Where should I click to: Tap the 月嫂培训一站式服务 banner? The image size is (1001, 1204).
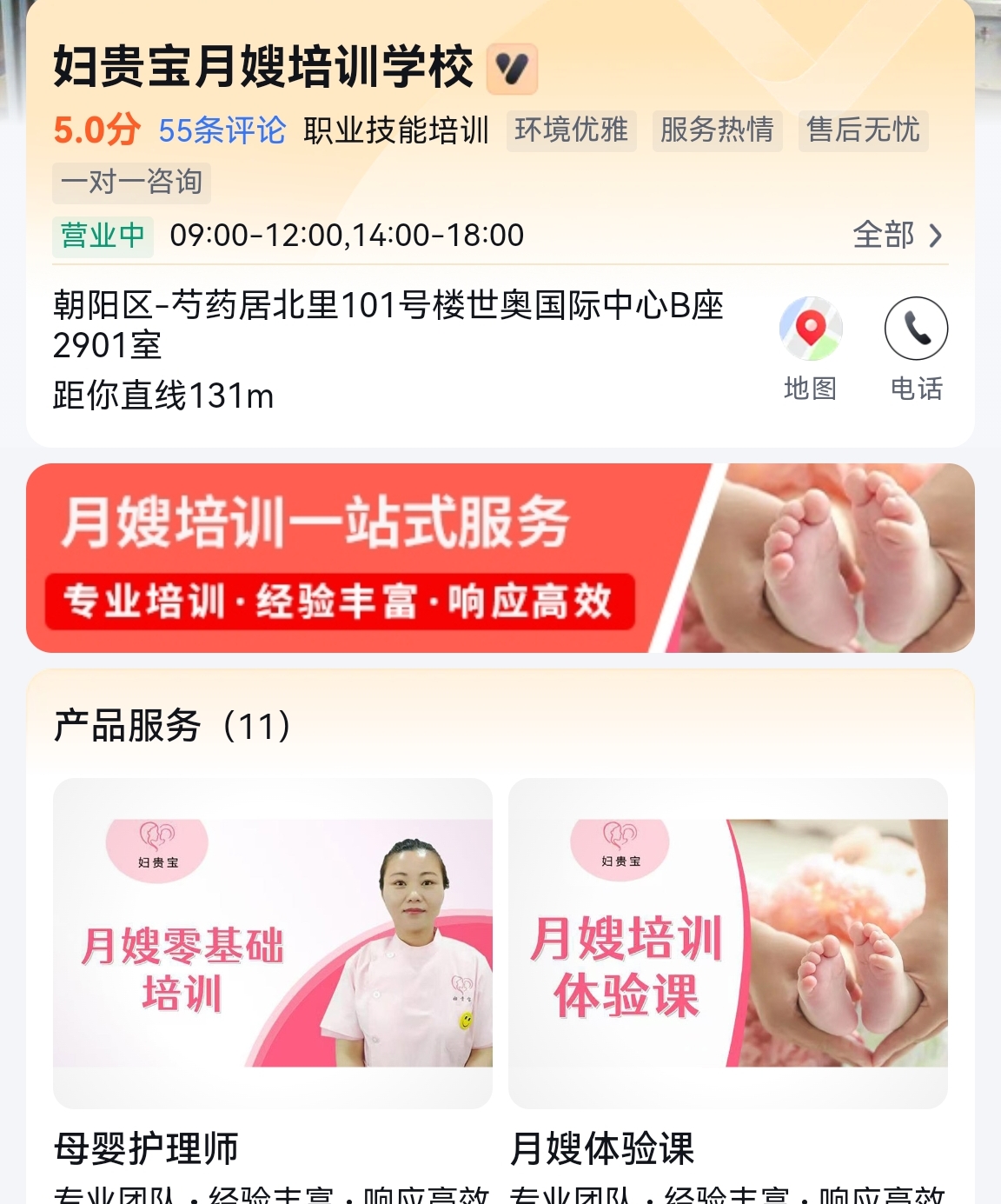pos(500,558)
